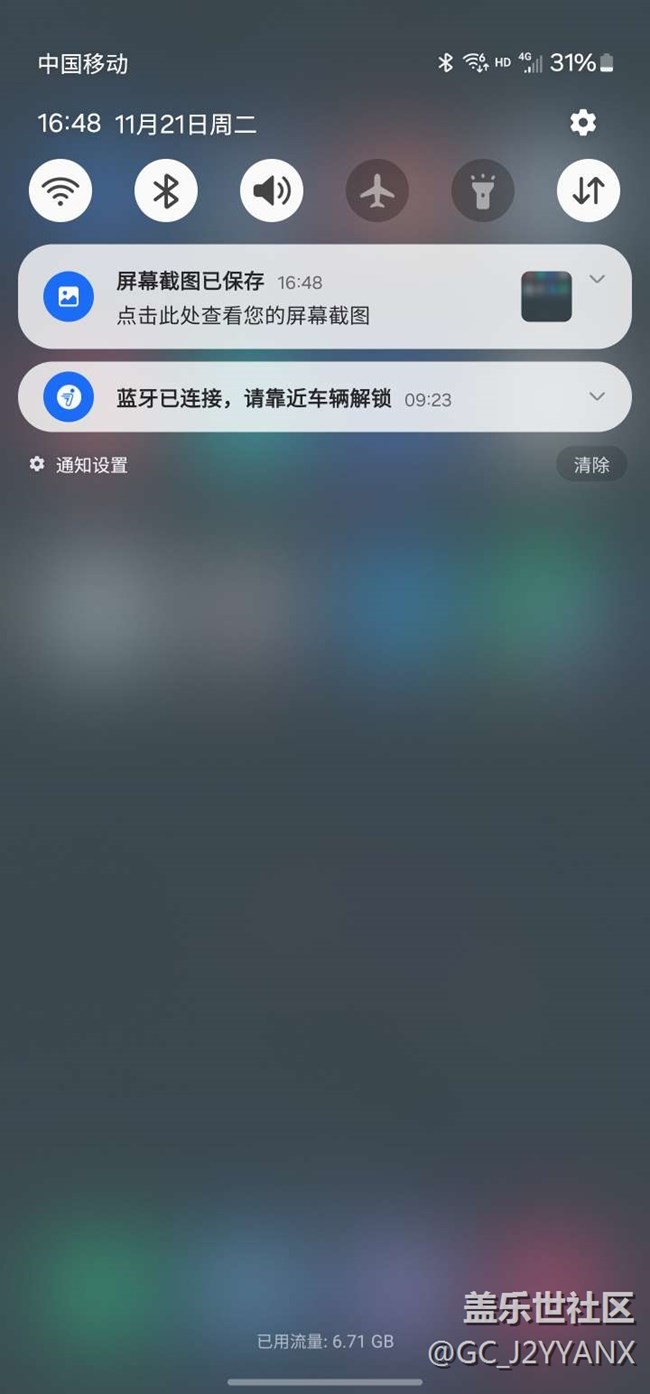This screenshot has width=650, height=1394.
Task: Clear all notifications with 清除
Action: (x=591, y=465)
